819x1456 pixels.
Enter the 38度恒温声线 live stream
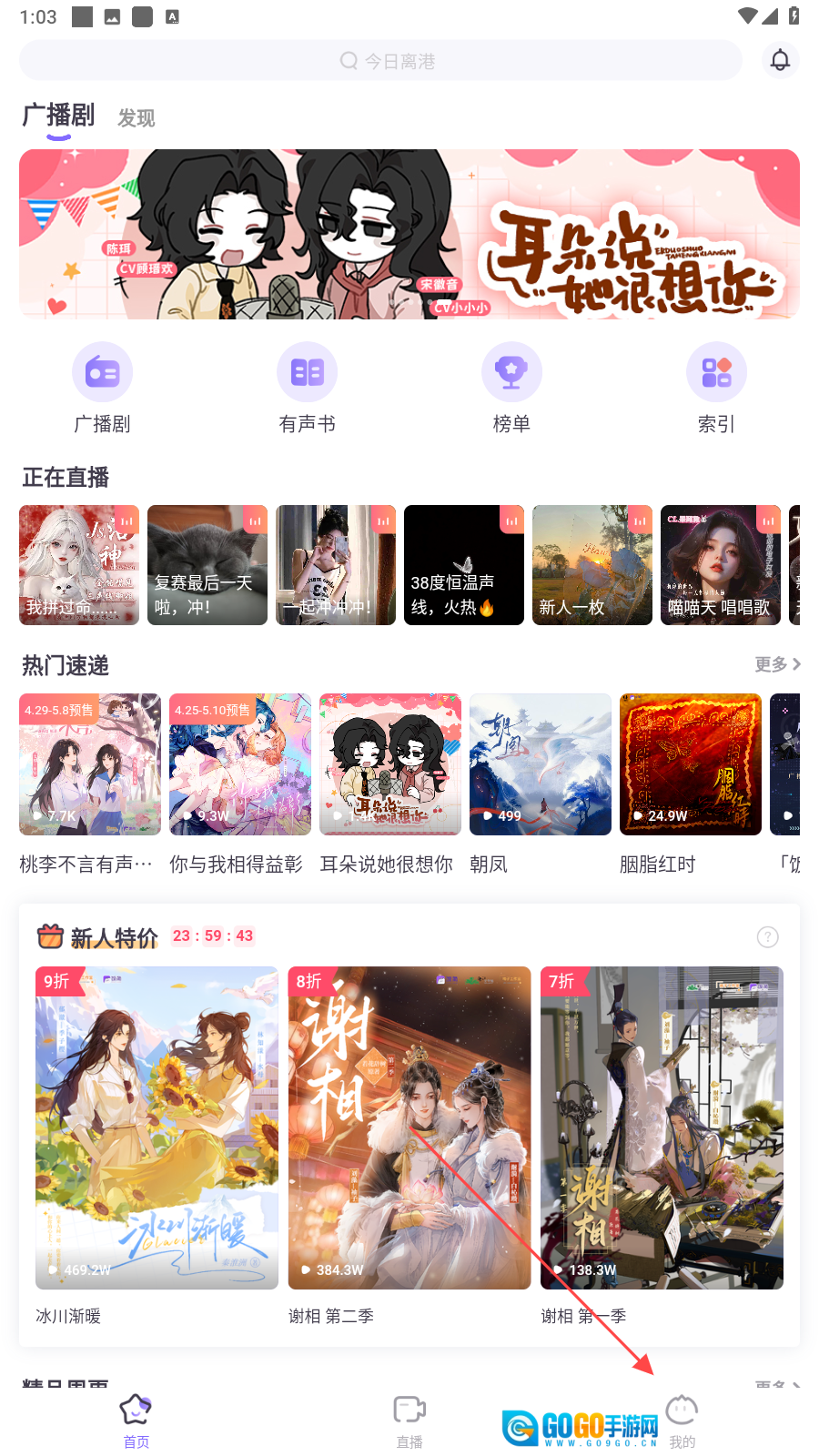[x=464, y=565]
